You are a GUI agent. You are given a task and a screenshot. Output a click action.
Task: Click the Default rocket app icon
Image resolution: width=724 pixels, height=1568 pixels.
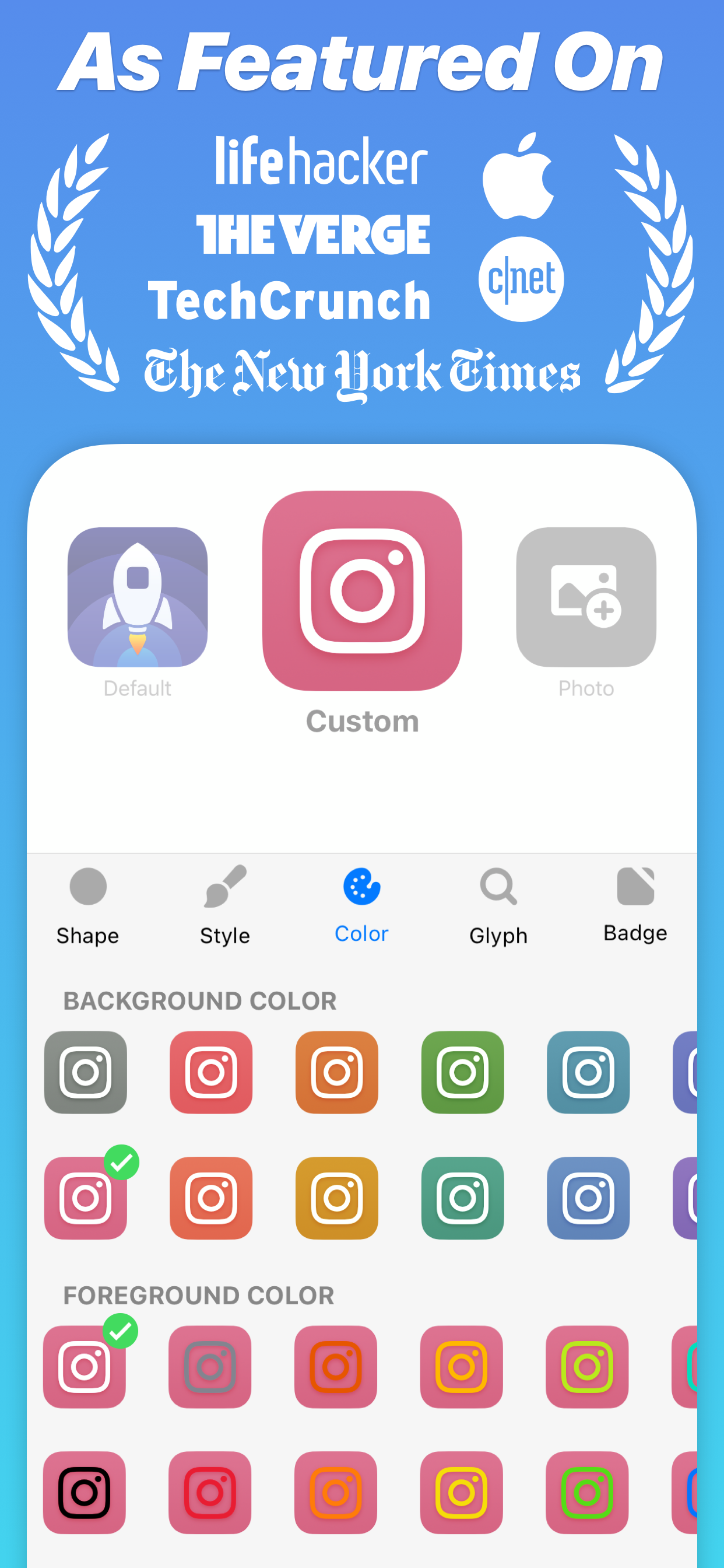pyautogui.click(x=137, y=600)
